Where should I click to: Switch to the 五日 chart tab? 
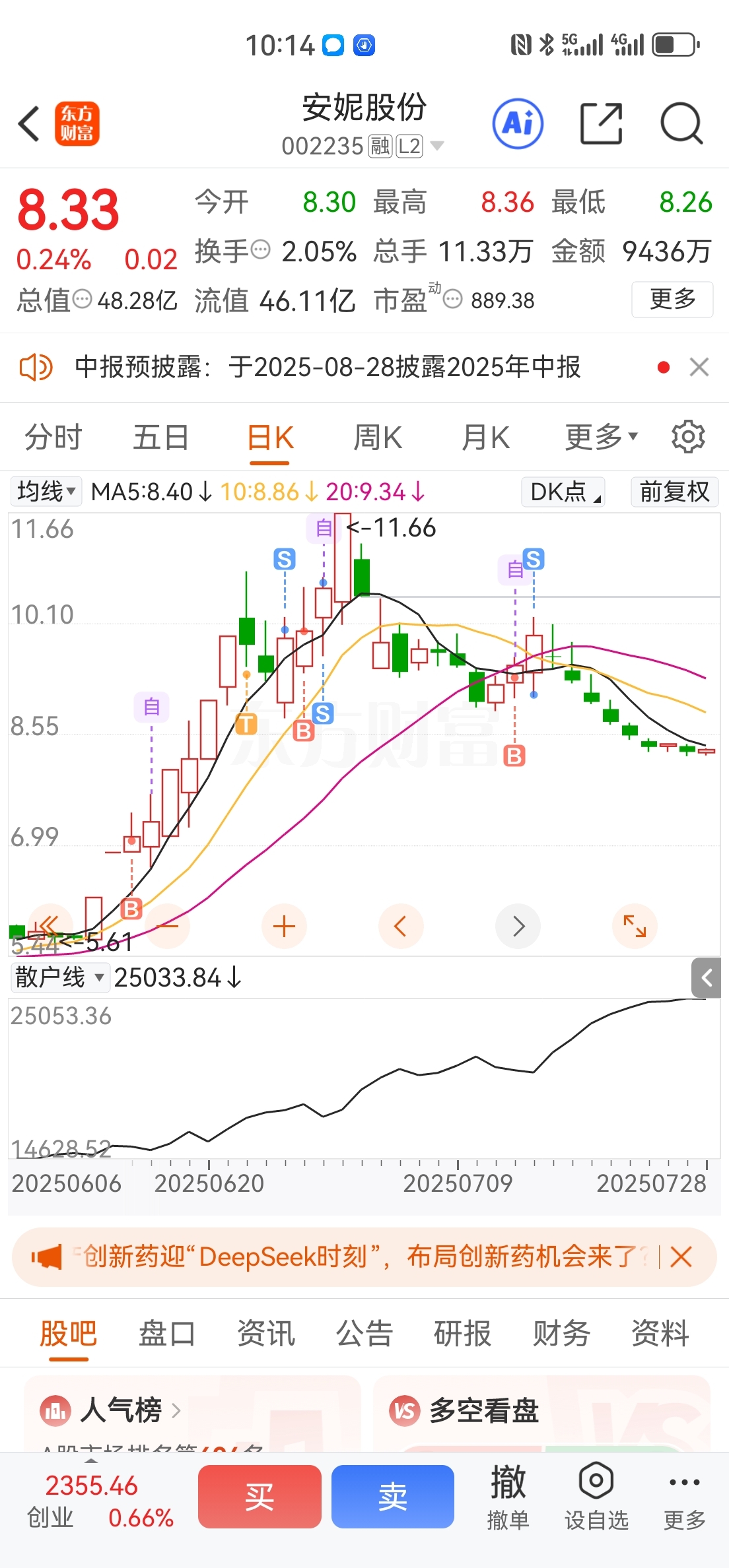(161, 438)
